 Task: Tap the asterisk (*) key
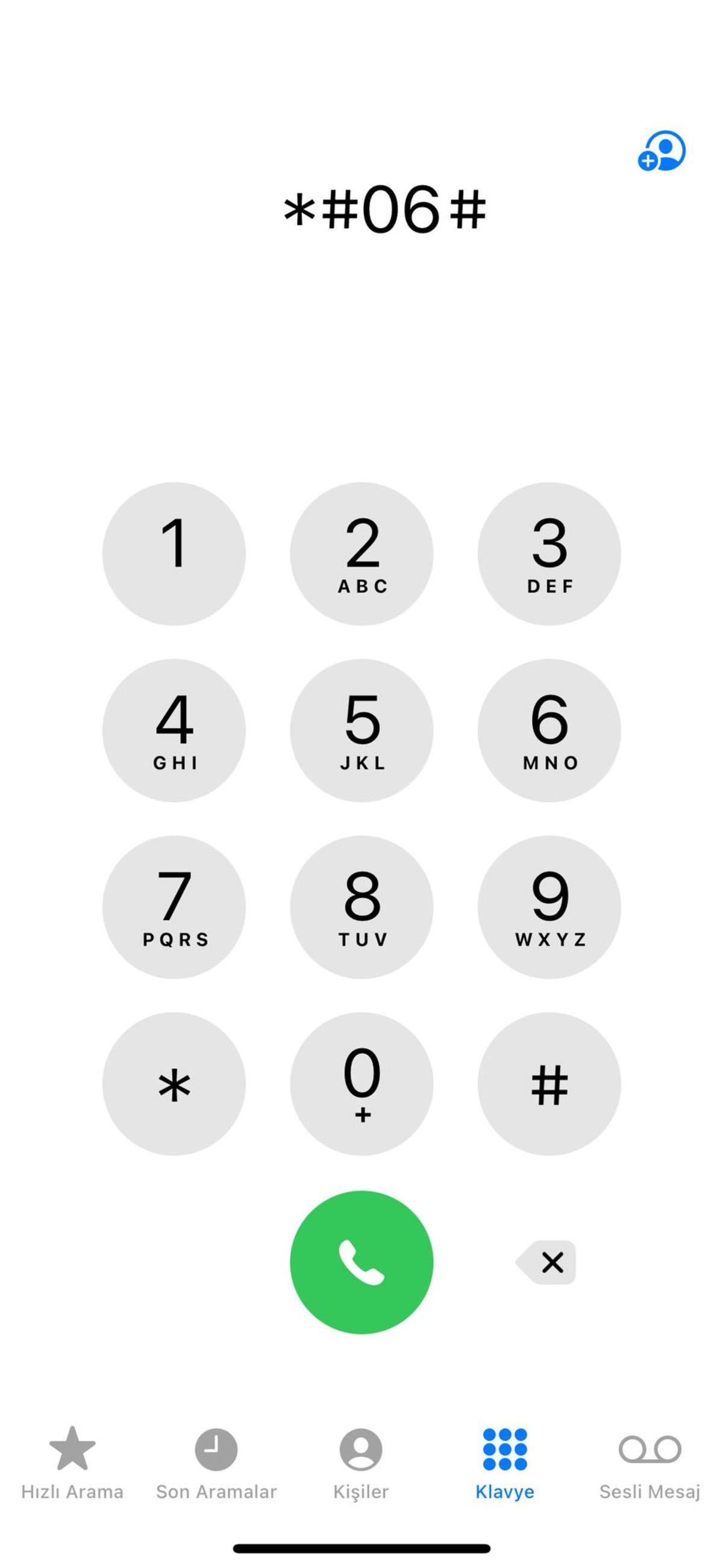(174, 1083)
